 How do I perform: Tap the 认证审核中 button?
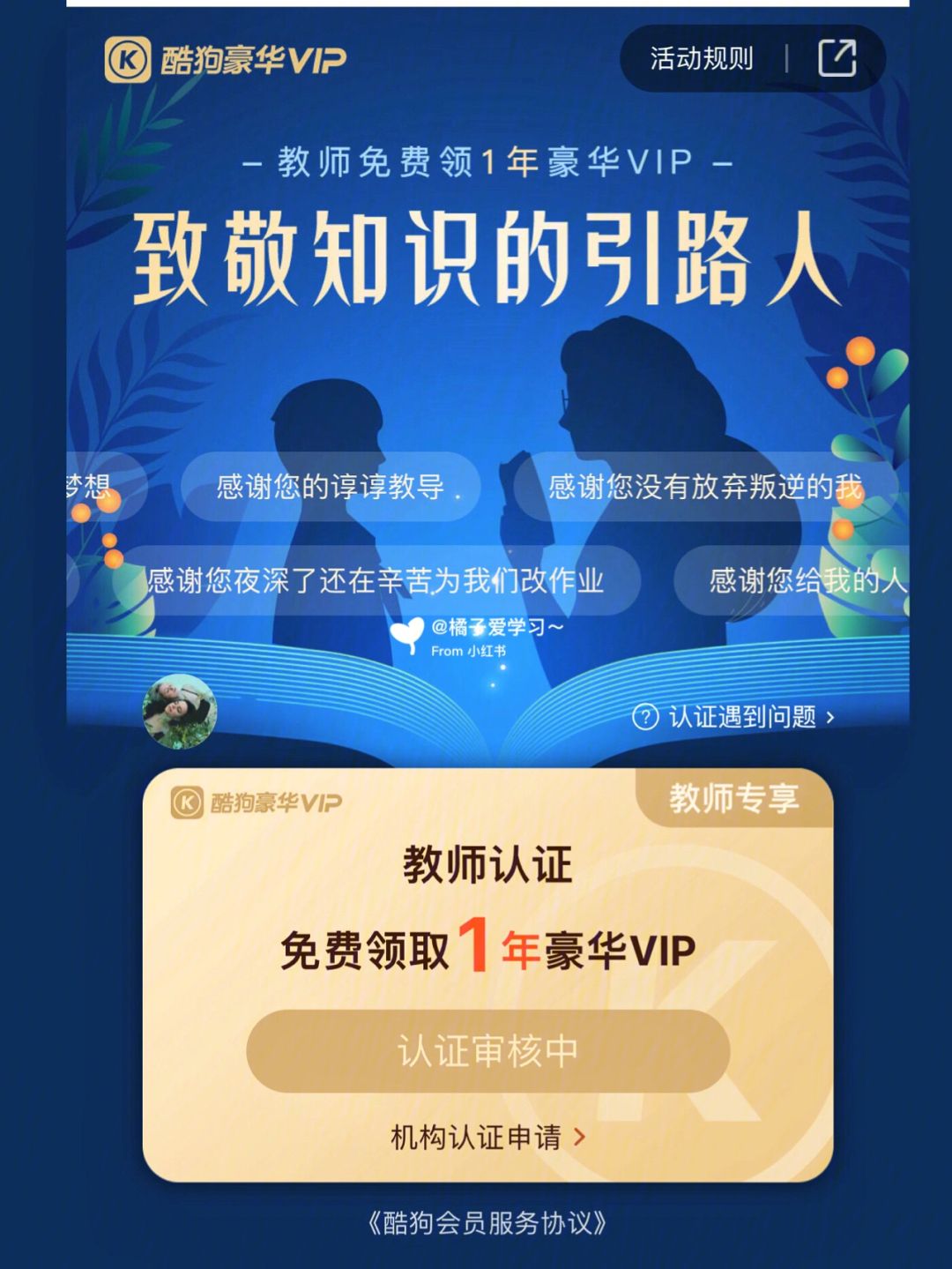pyautogui.click(x=487, y=1051)
